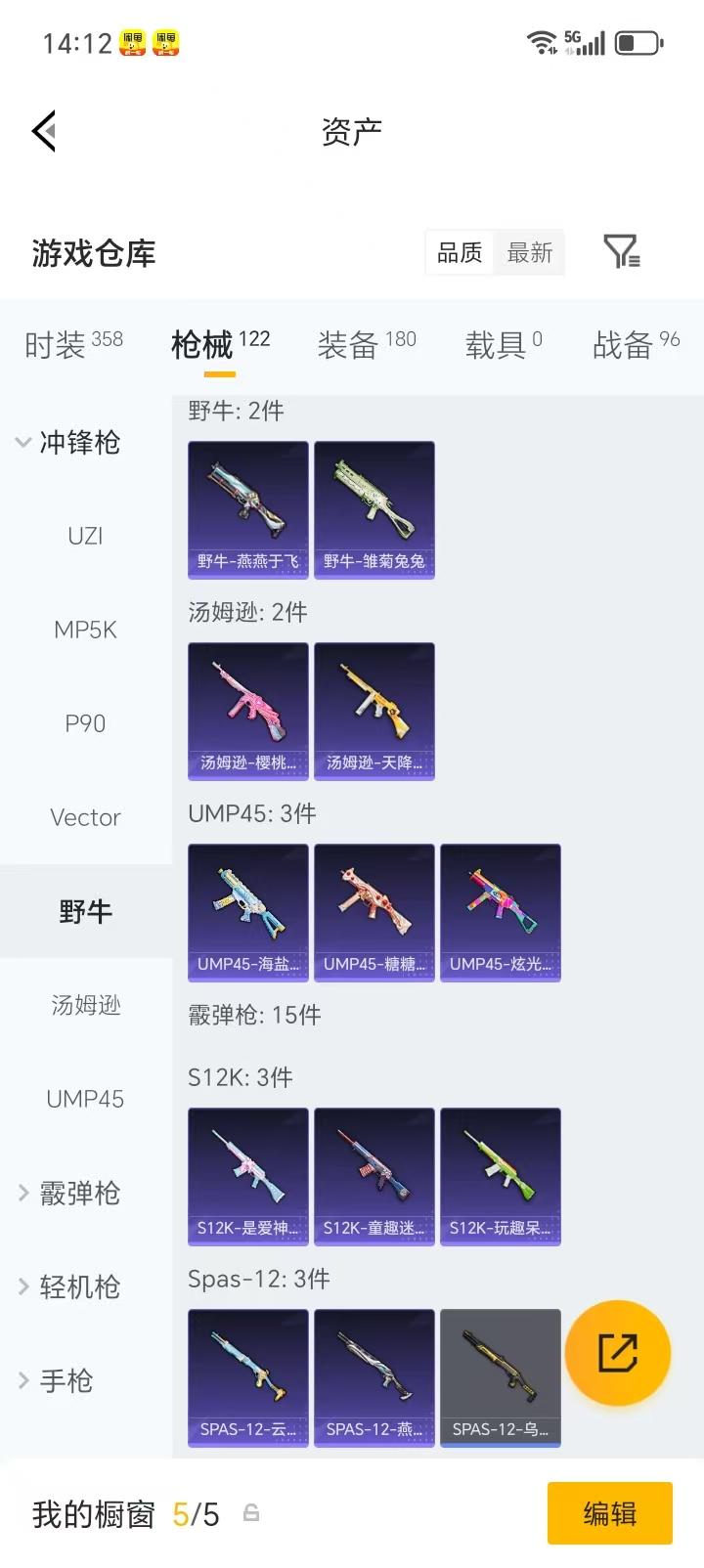Tap the yellow share floating button

coord(618,1352)
